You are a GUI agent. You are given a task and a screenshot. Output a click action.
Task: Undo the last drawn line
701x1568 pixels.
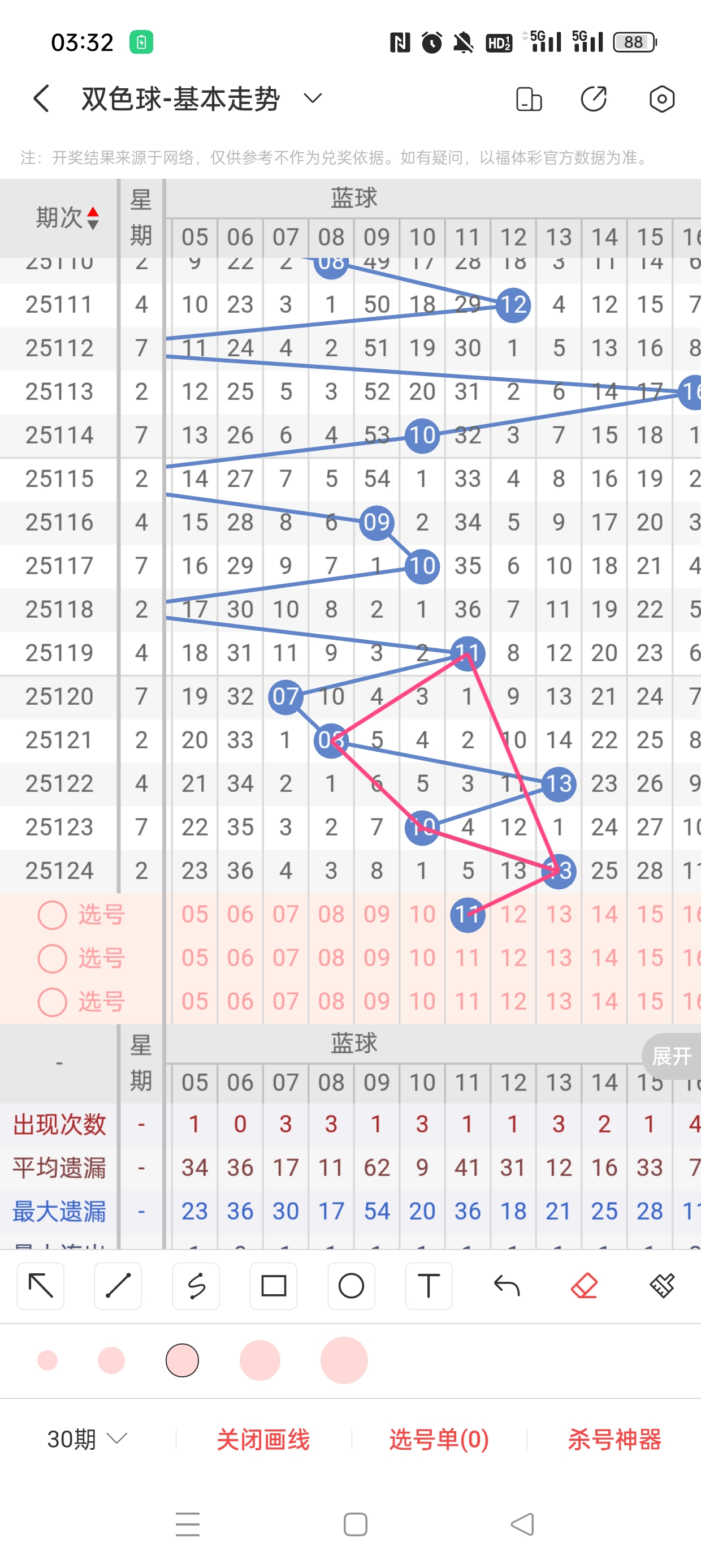click(507, 1286)
